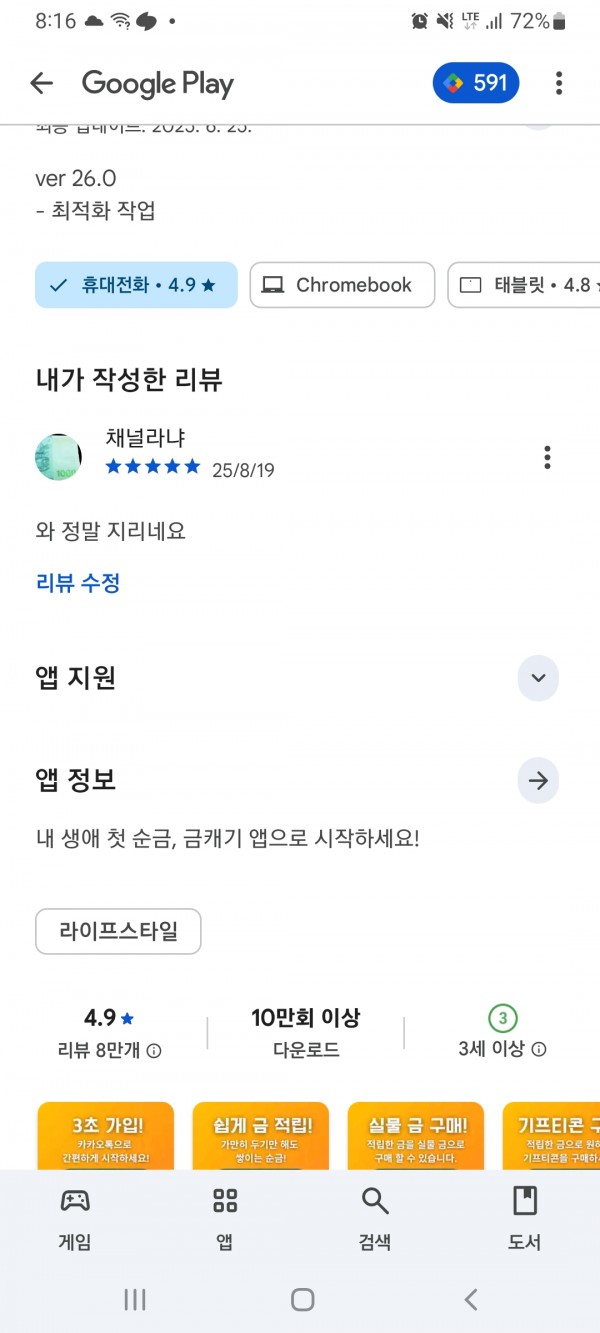This screenshot has width=600, height=1333.
Task: Select the 휴대전화 4.9 device chip
Action: click(136, 285)
